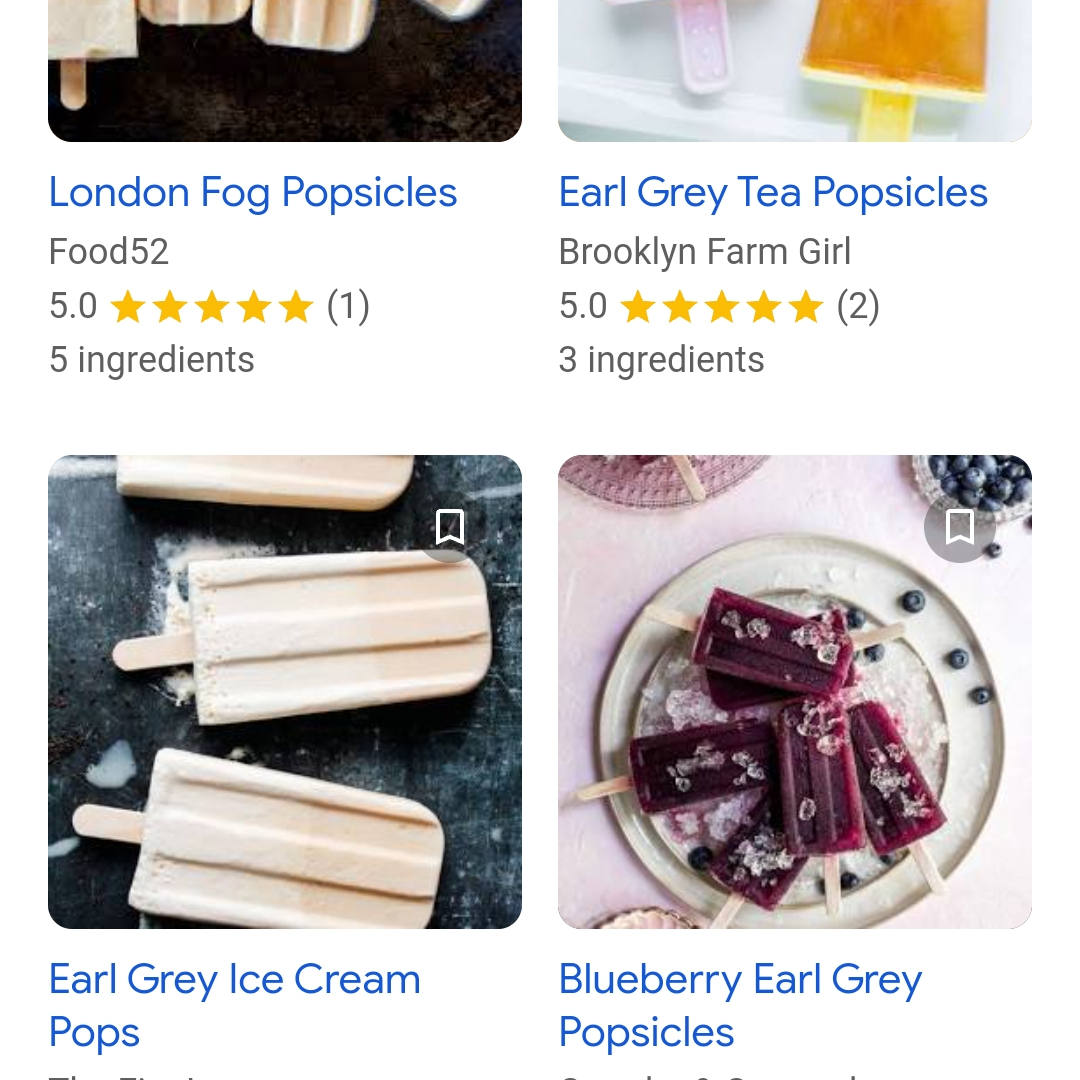Bookmark the Earl Grey Ice Cream Pops recipe
Screen dimensions: 1080x1080
[450, 527]
